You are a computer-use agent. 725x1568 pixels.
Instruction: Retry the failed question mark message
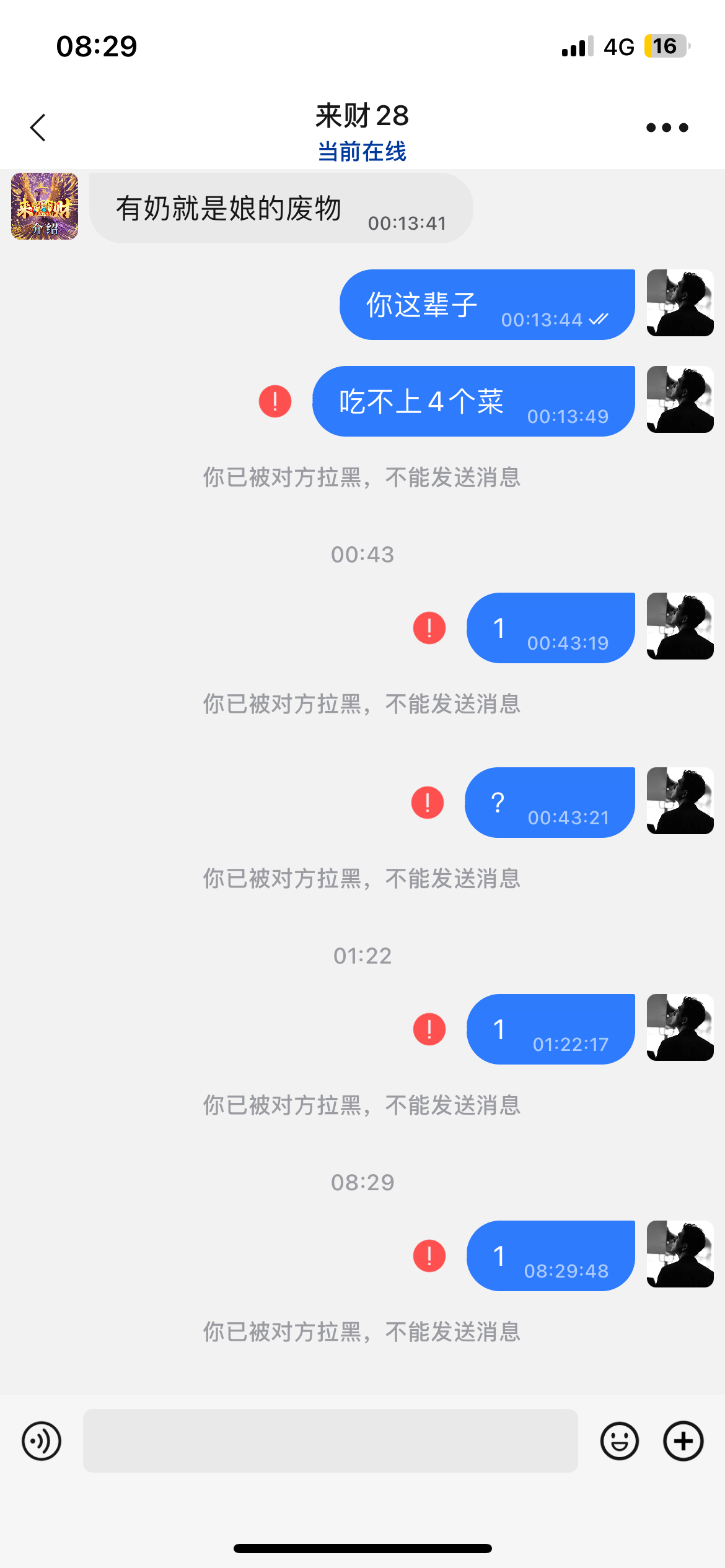coord(428,803)
